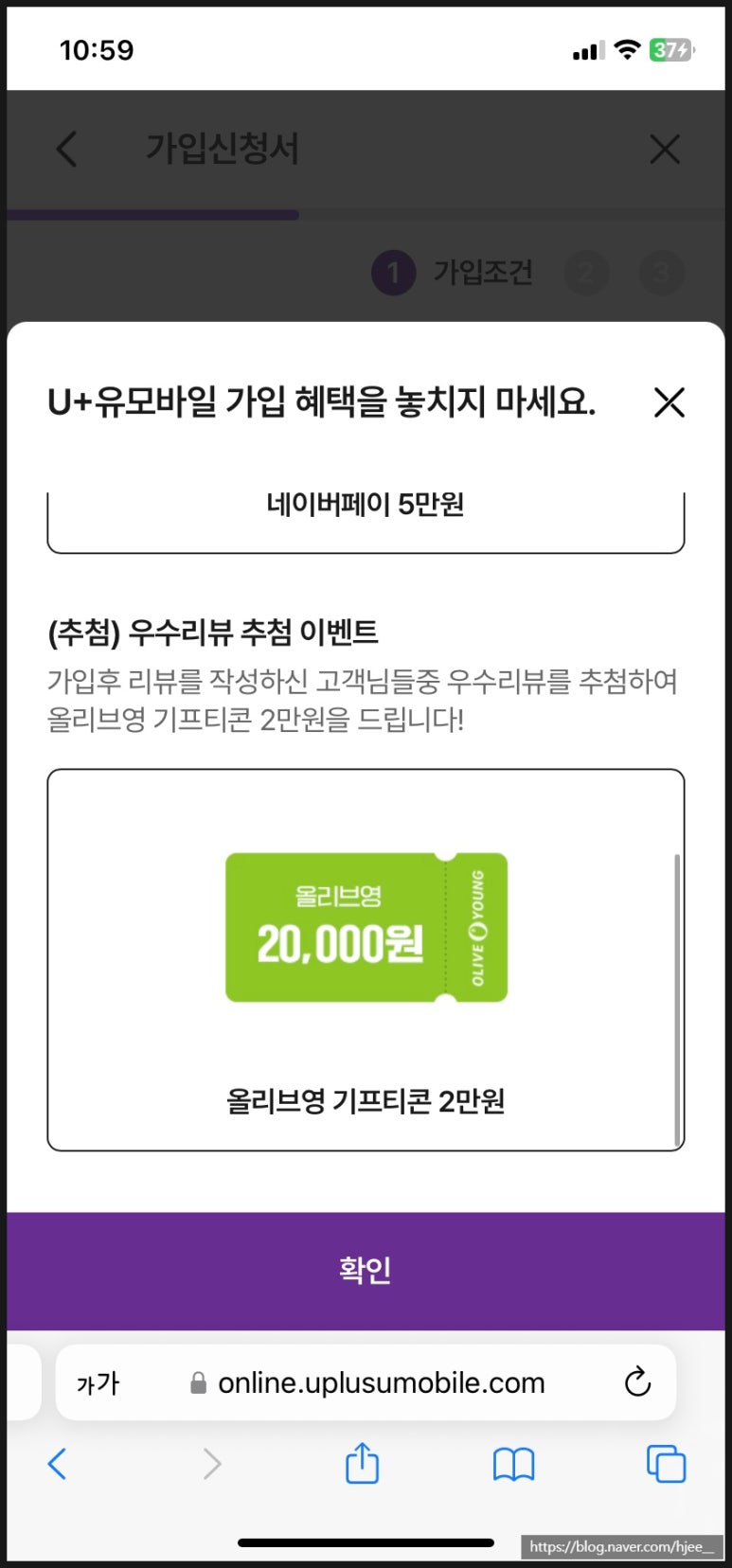Open the 가가 text size menu

coord(98,1383)
